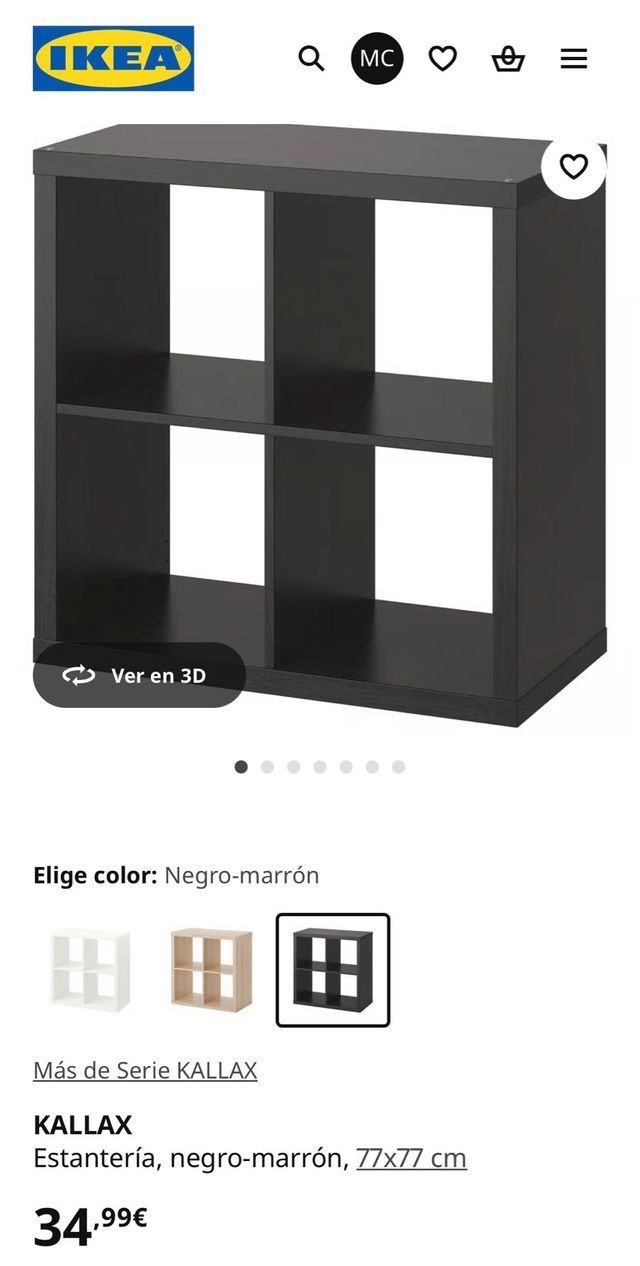The height and width of the screenshot is (1266, 640).
Task: Open the hamburger menu
Action: [574, 59]
